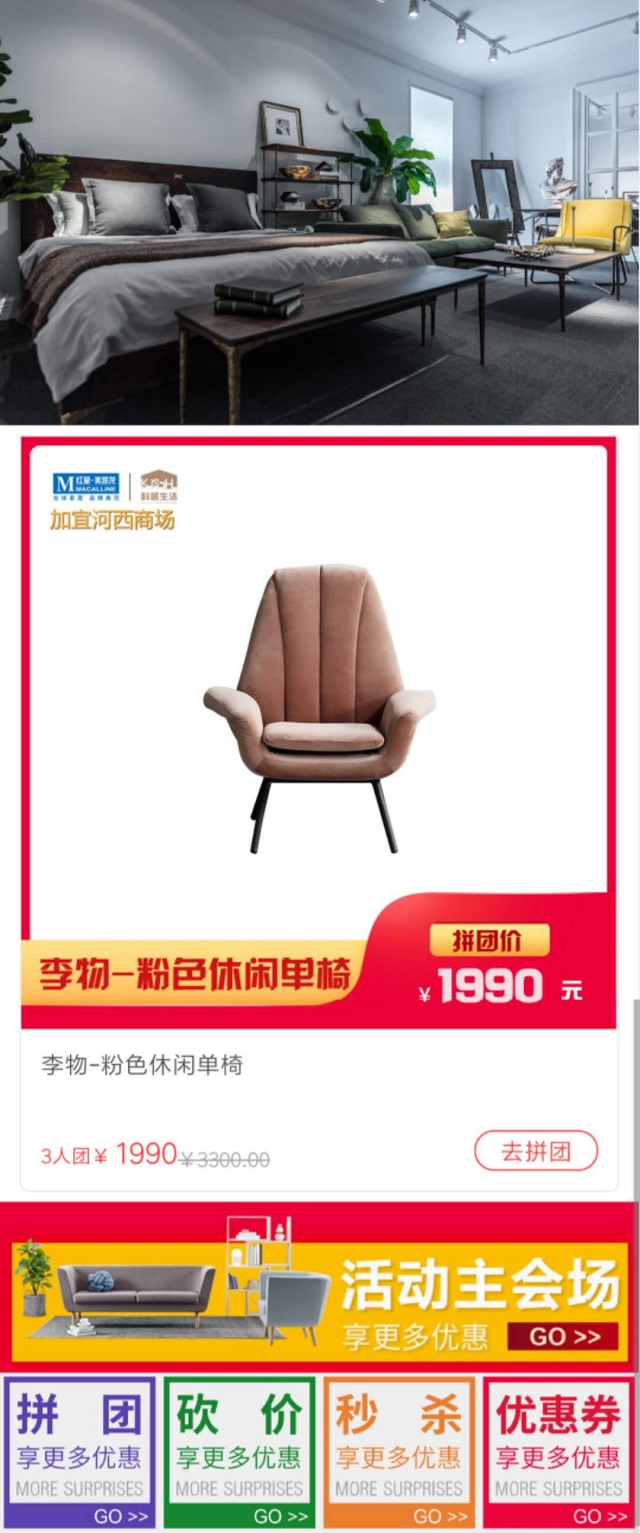Screen dimensions: 640x1533
Task: Open the 优惠券 promotion tile
Action: point(558,1451)
